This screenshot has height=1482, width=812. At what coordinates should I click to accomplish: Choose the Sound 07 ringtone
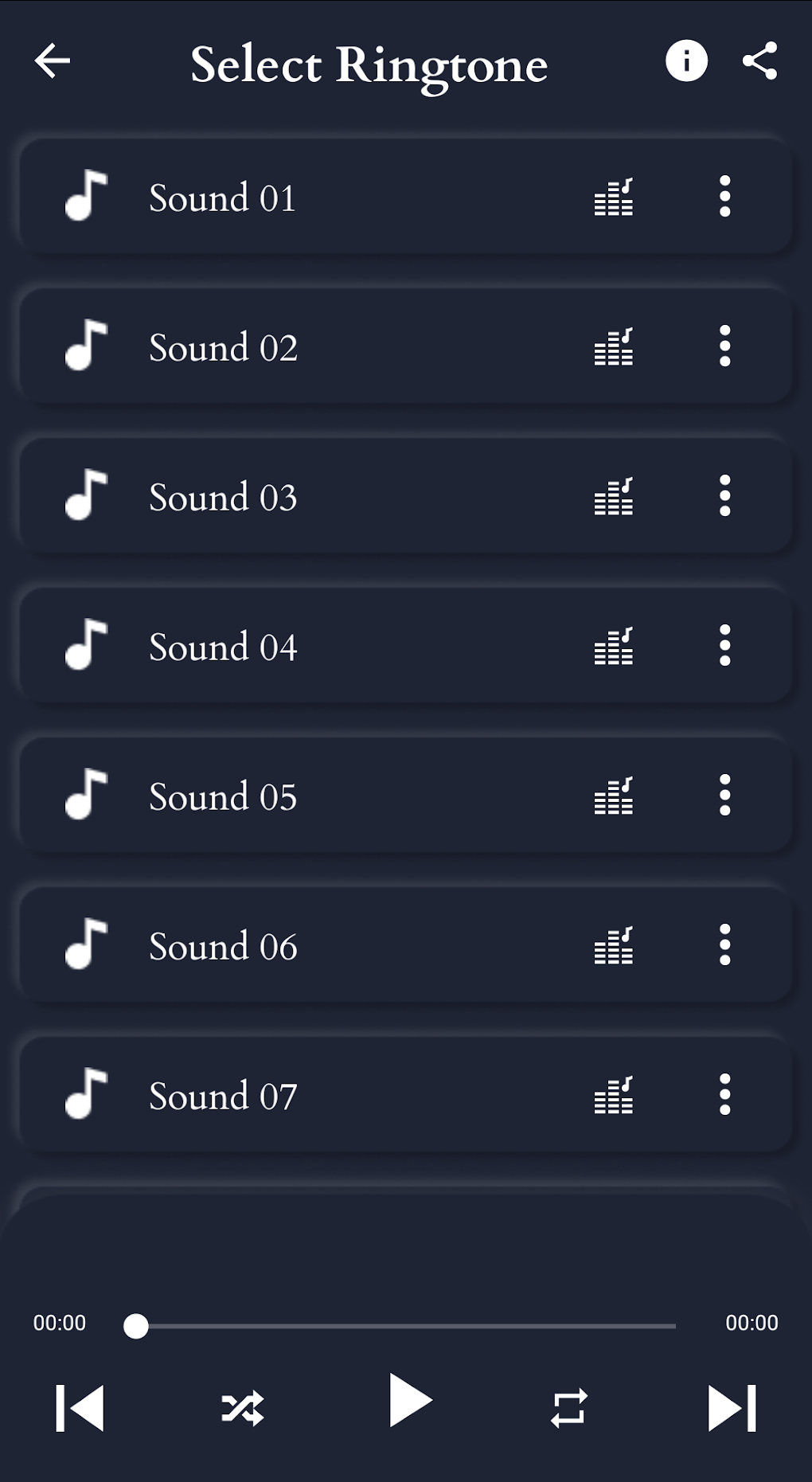223,1096
